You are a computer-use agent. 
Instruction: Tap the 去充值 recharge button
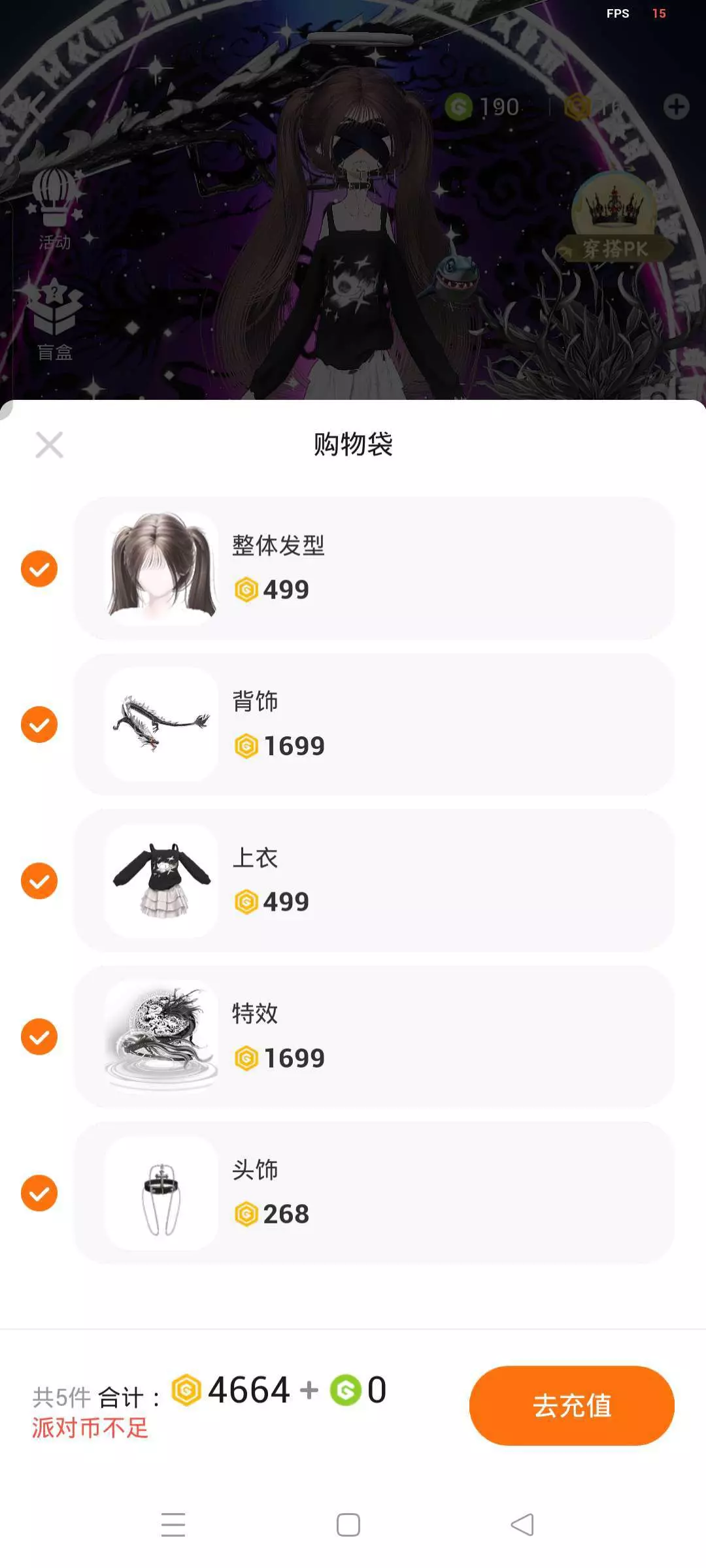pyautogui.click(x=571, y=1405)
